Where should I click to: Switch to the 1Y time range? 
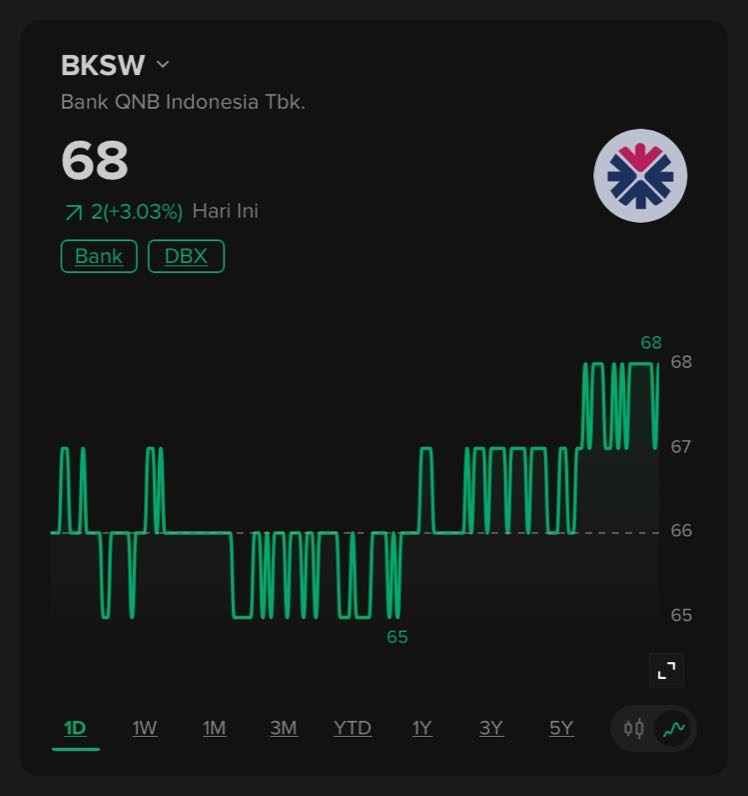[x=422, y=728]
